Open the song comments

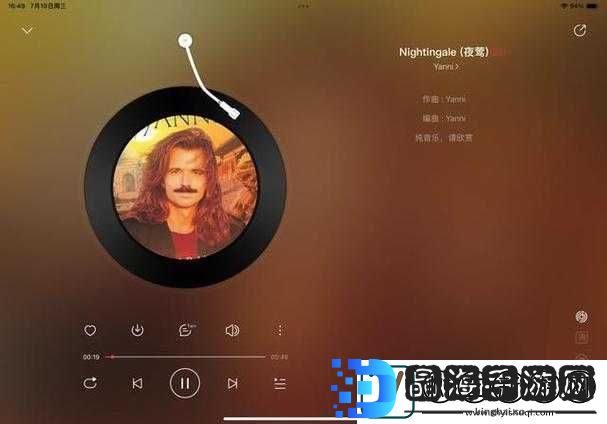pyautogui.click(x=185, y=330)
